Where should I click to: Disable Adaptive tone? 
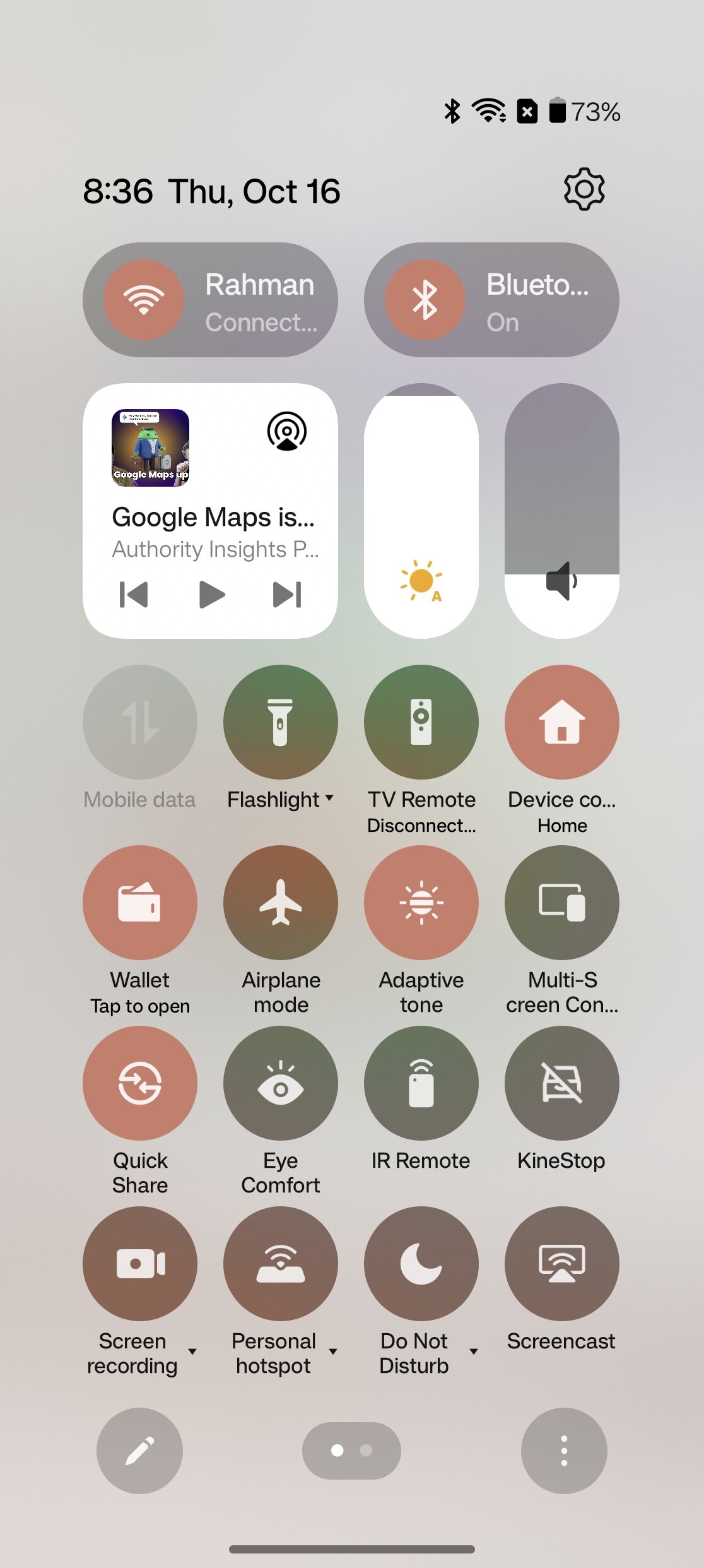pos(421,902)
